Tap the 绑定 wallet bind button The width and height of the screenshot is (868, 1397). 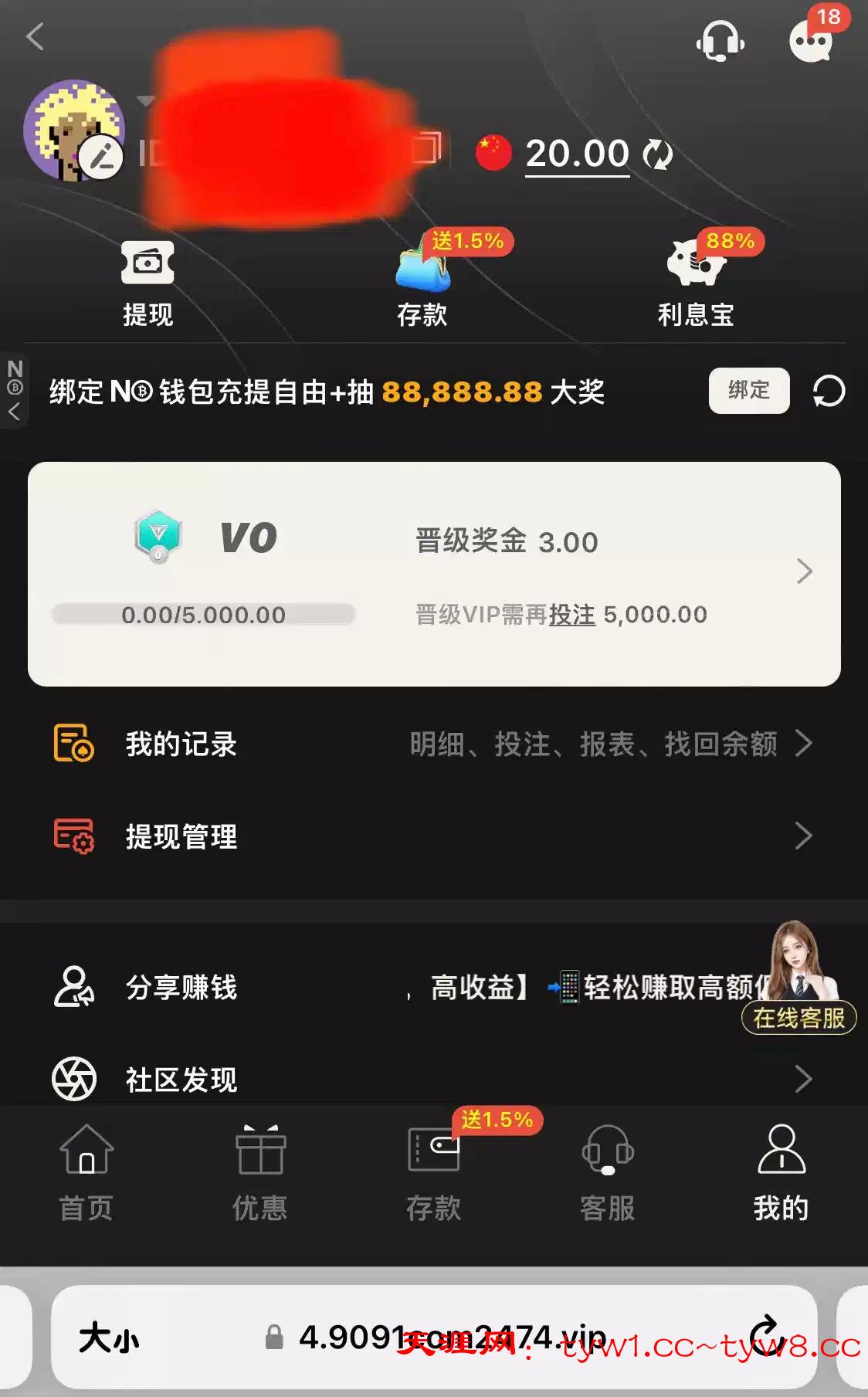pyautogui.click(x=748, y=391)
